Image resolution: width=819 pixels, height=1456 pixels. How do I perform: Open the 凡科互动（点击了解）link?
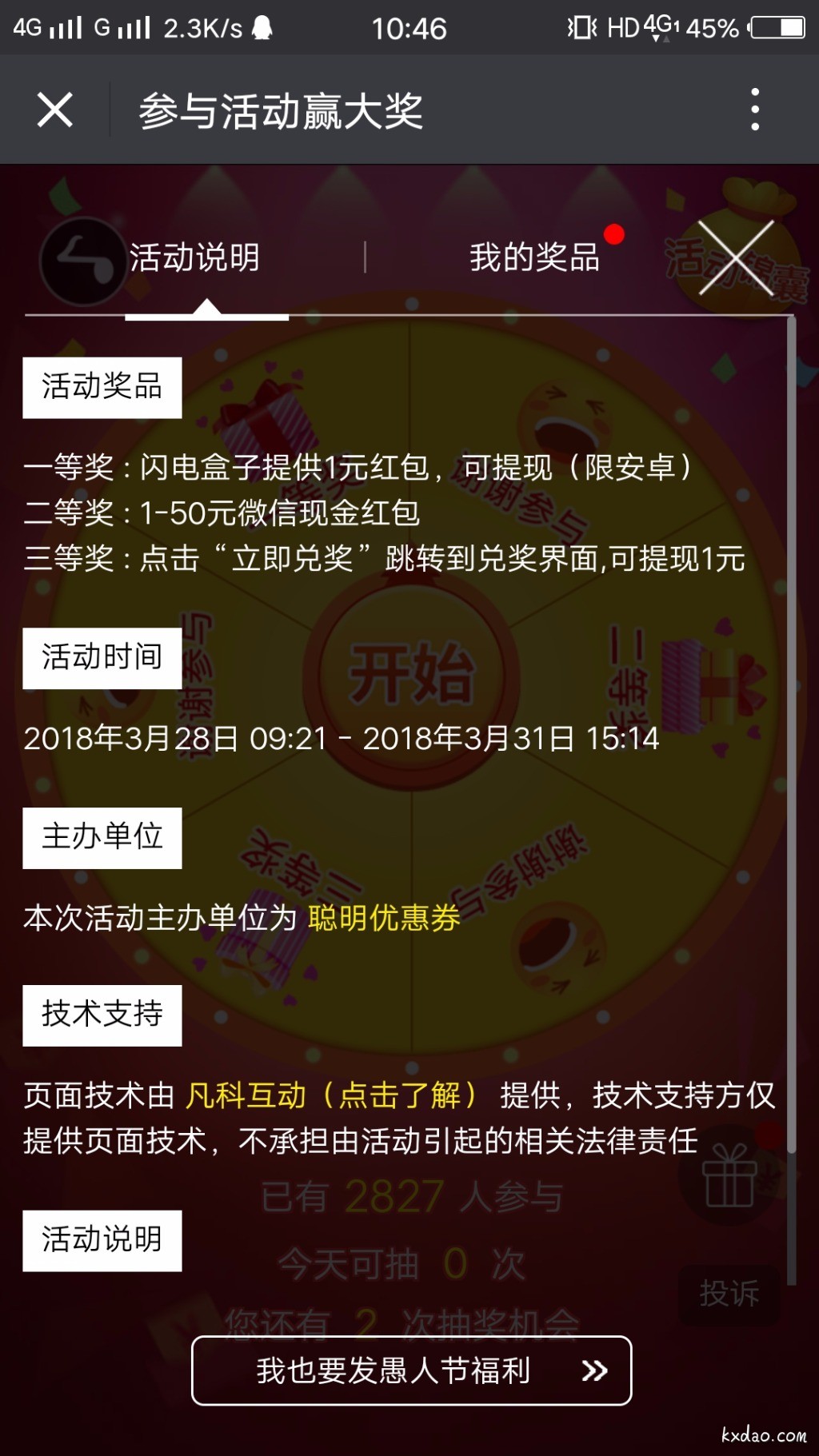click(331, 1095)
